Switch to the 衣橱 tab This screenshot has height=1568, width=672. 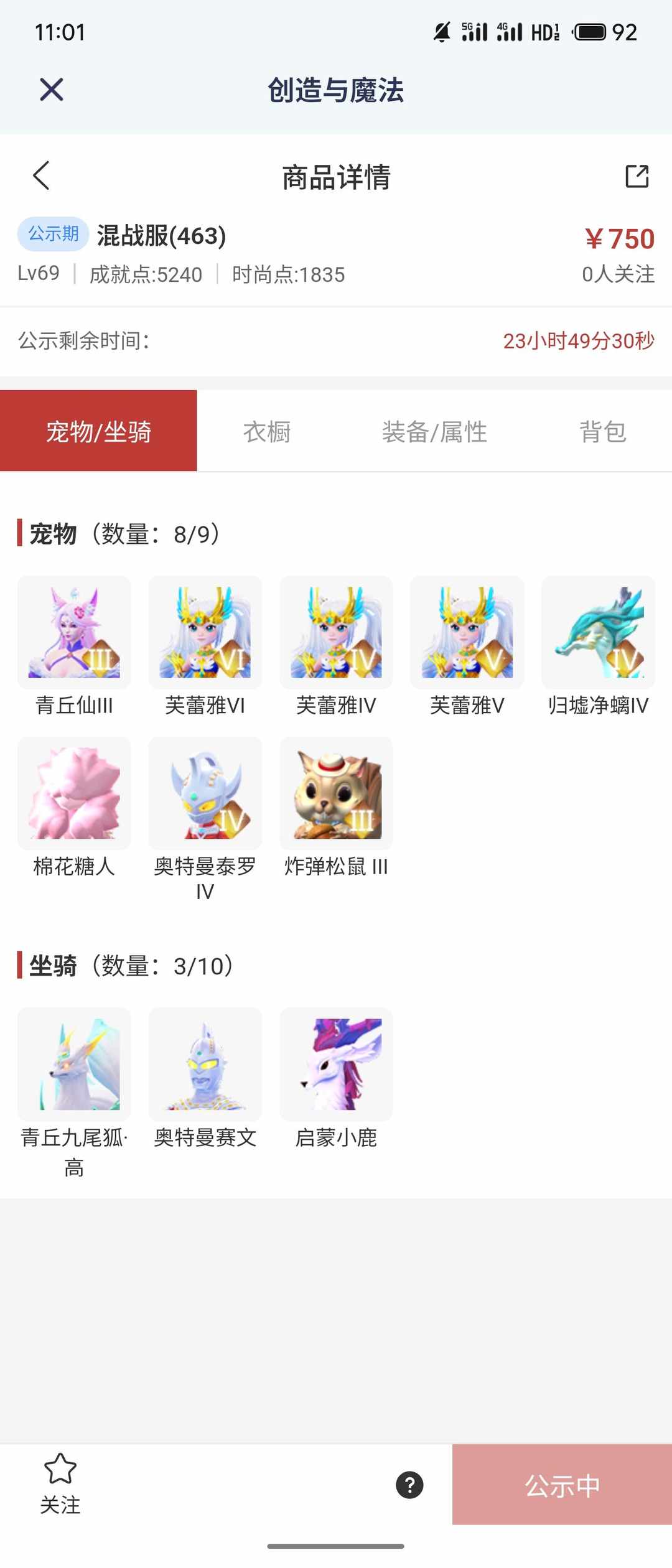coord(268,432)
